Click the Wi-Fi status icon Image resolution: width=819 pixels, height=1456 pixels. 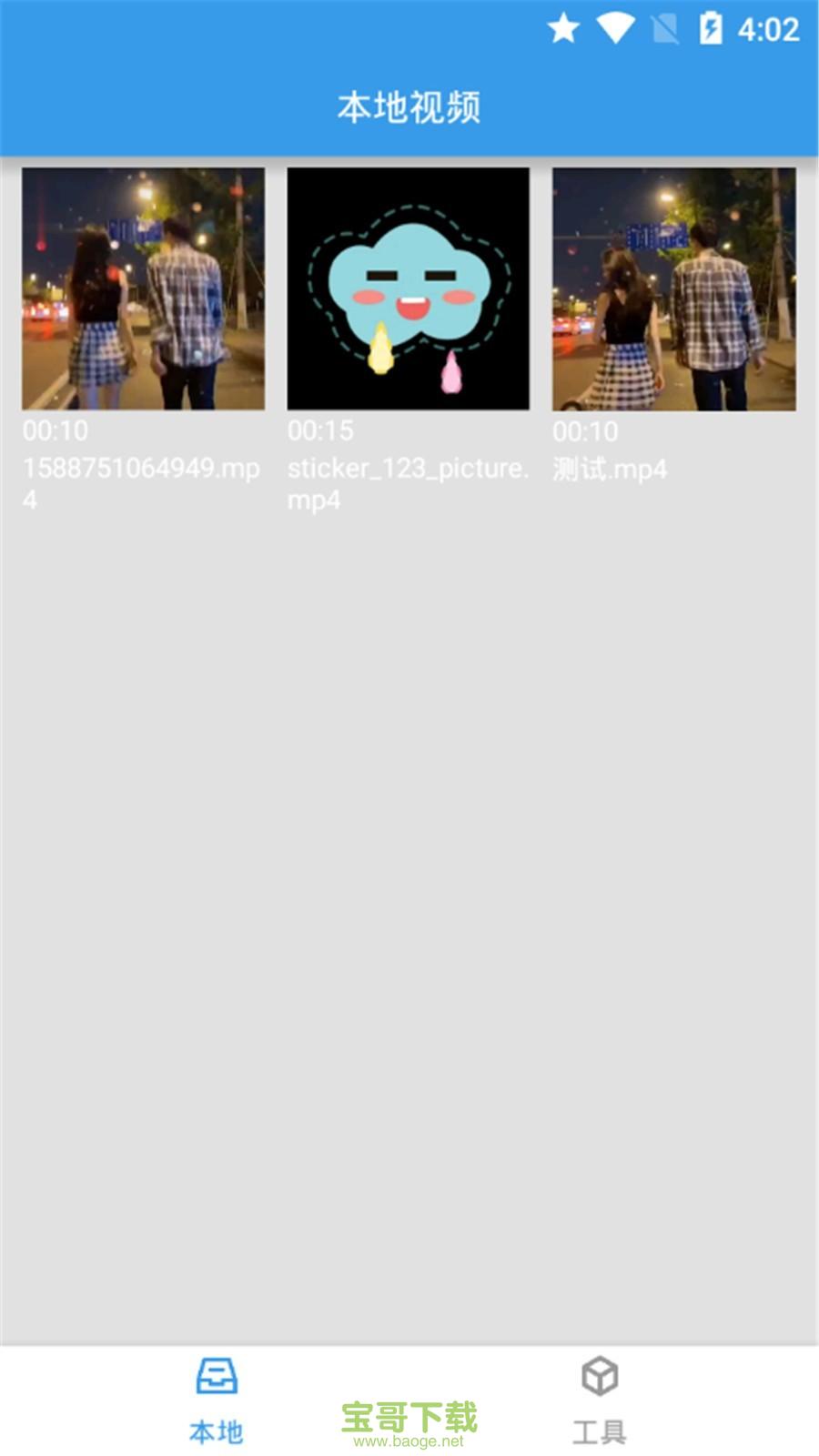point(615,30)
